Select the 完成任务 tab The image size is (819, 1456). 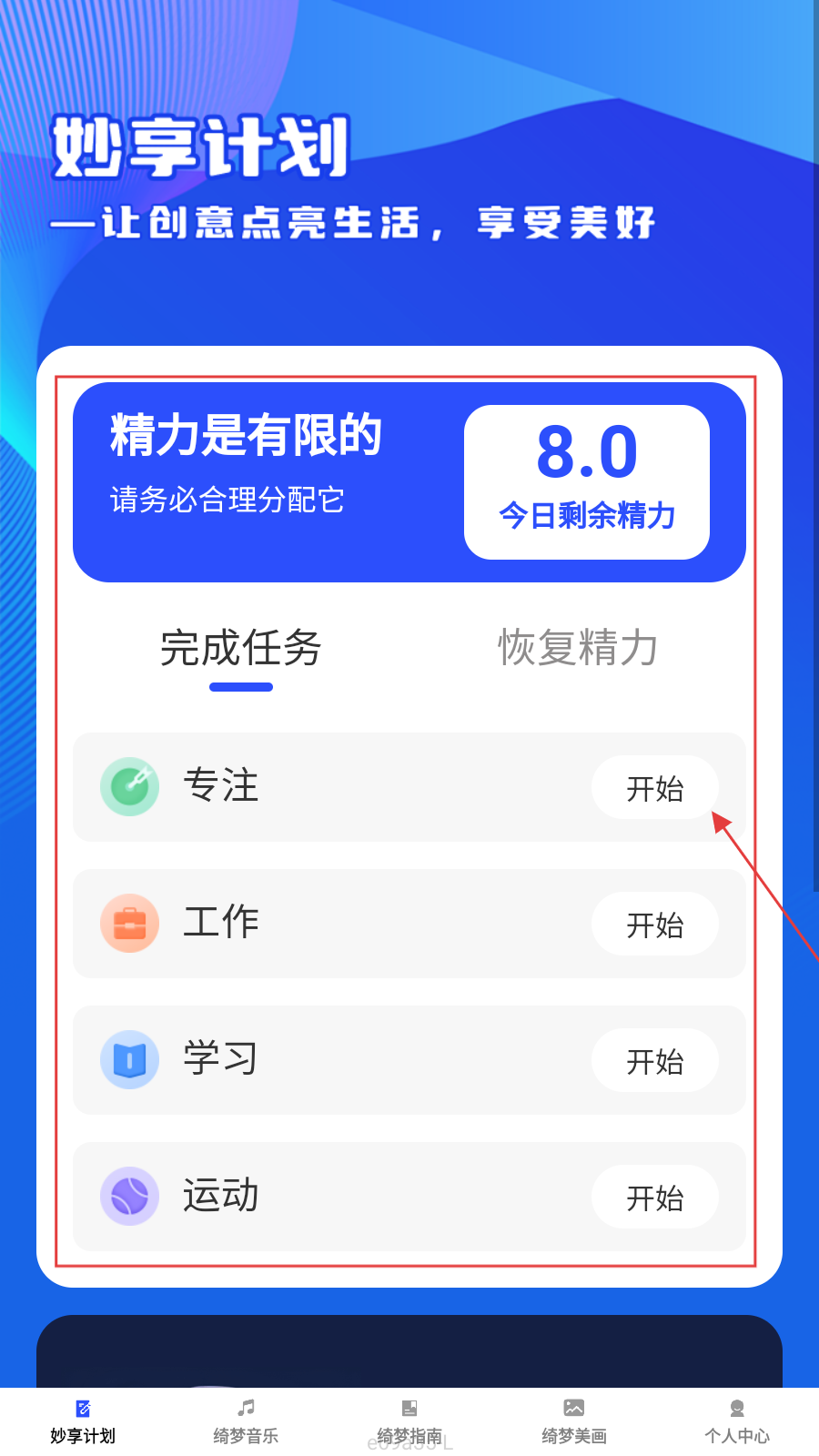coord(241,649)
